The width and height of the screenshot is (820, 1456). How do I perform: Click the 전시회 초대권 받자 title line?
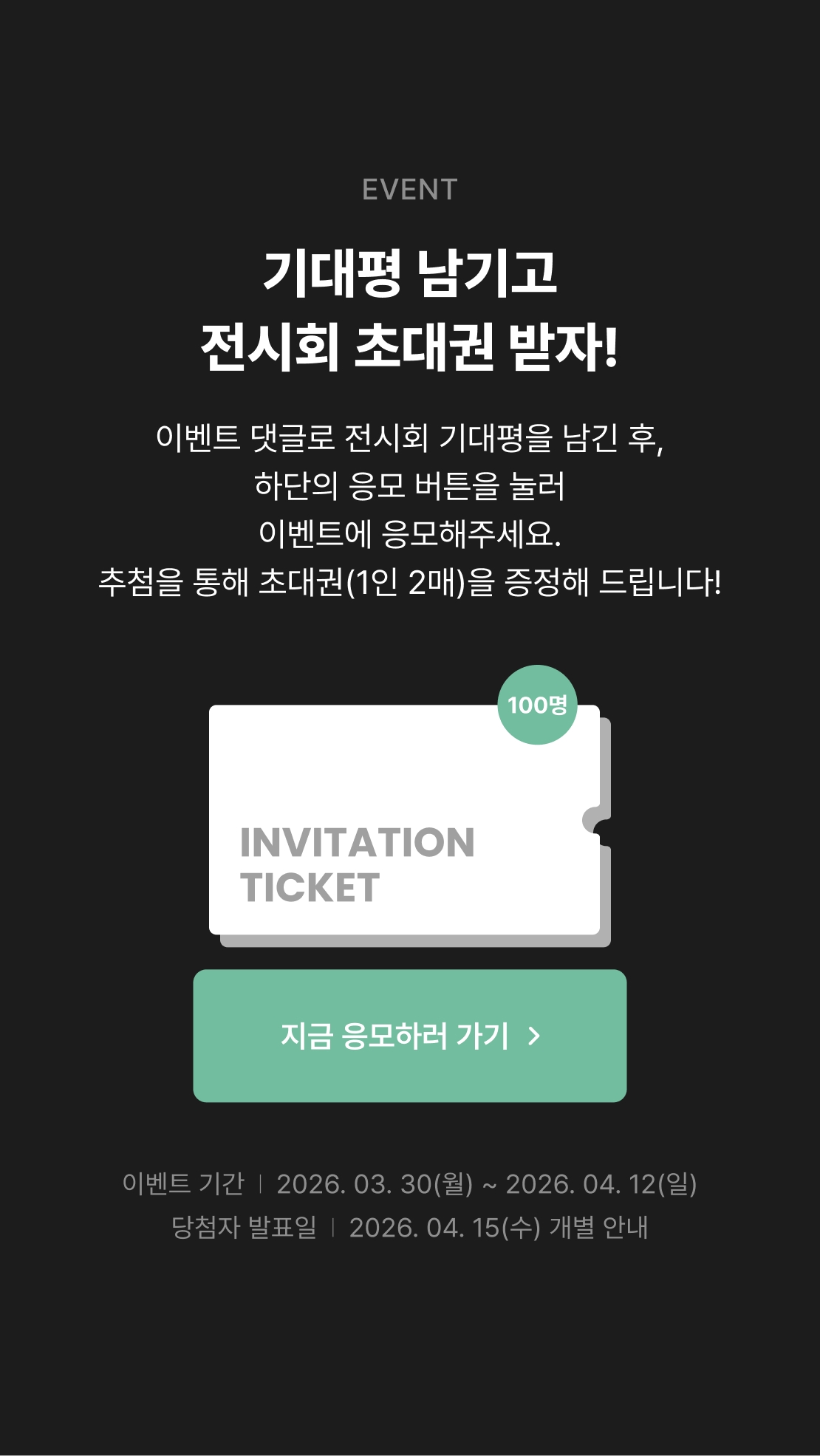410,344
